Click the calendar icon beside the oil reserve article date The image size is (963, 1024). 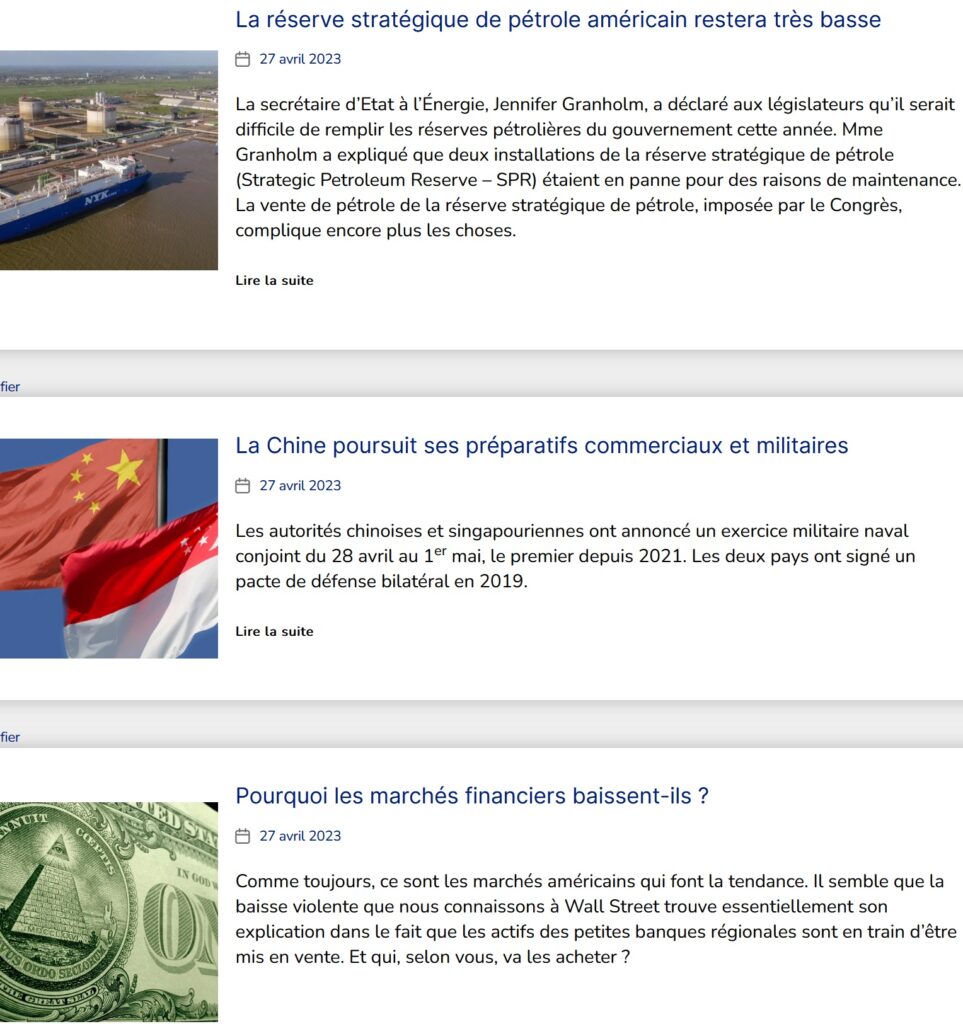pos(242,59)
